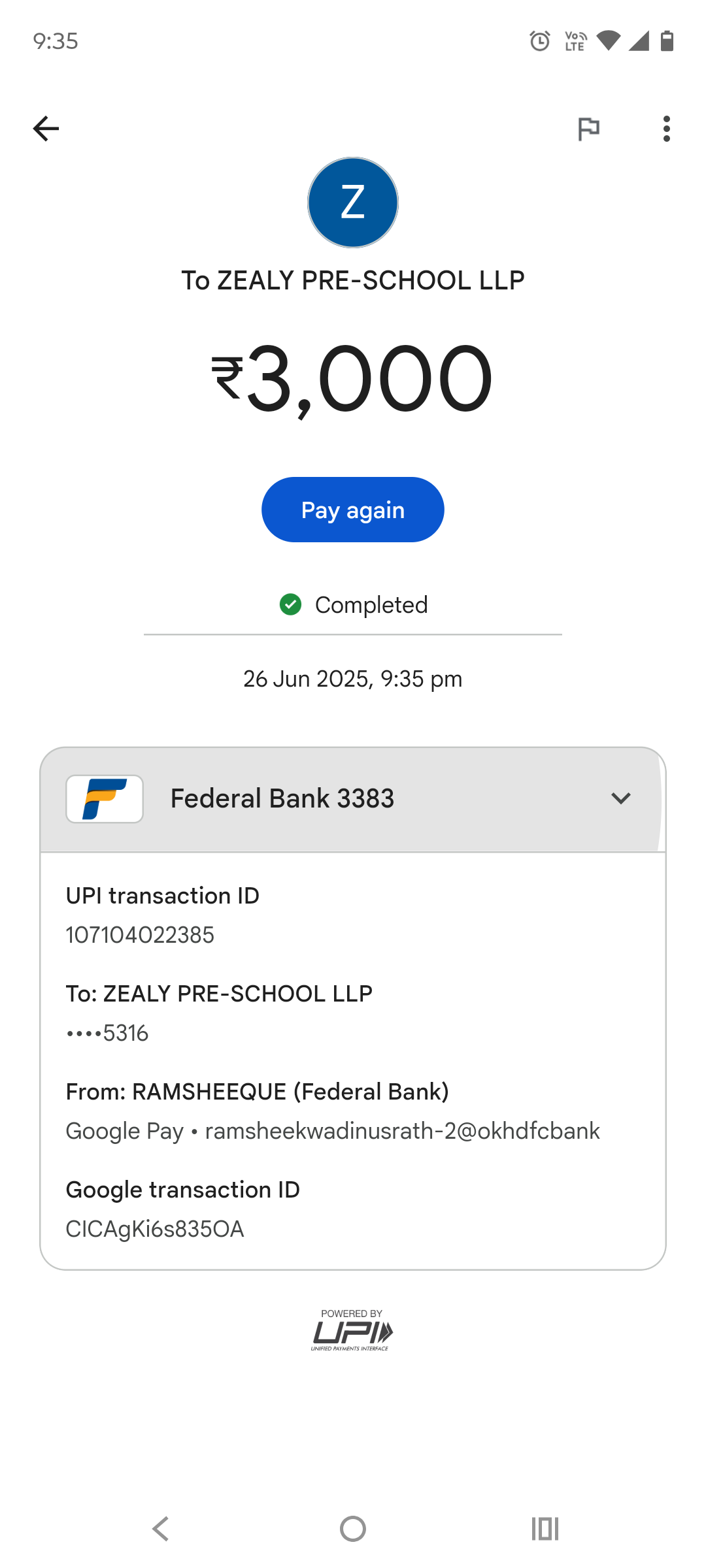706x1568 pixels.
Task: Report this transaction with the flag icon
Action: 588,129
